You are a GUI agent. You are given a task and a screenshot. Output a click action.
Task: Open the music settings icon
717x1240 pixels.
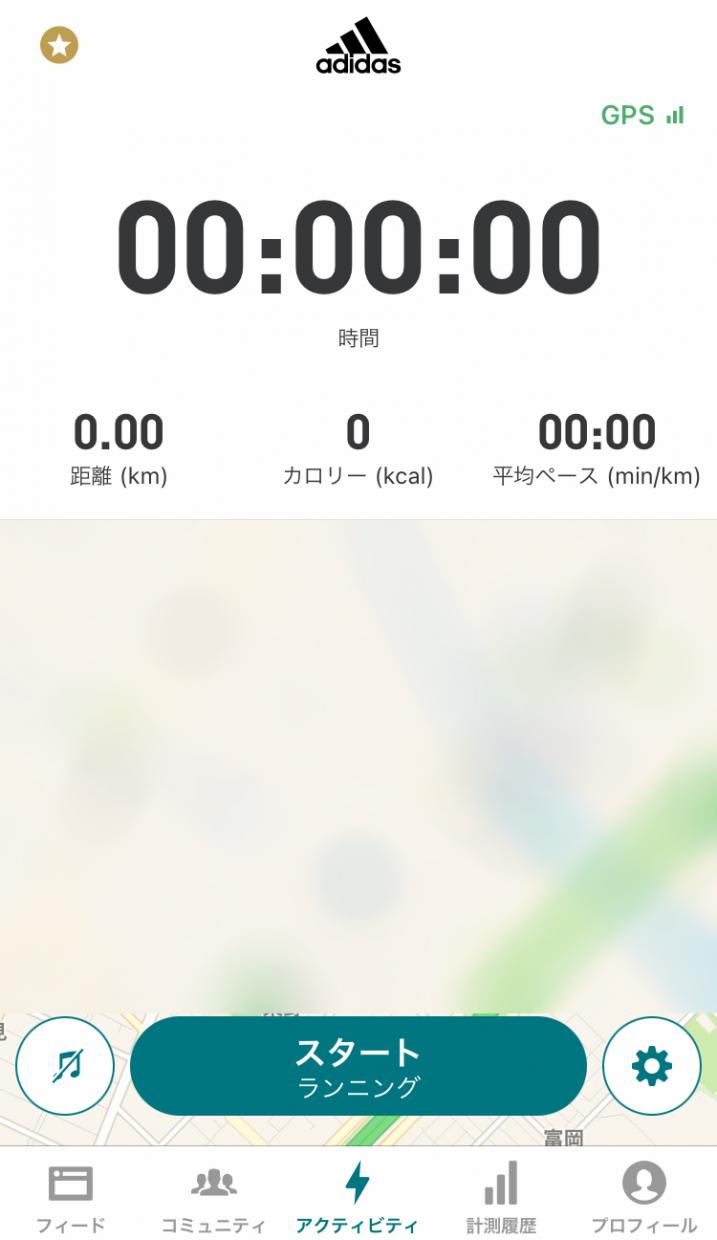tap(66, 1066)
